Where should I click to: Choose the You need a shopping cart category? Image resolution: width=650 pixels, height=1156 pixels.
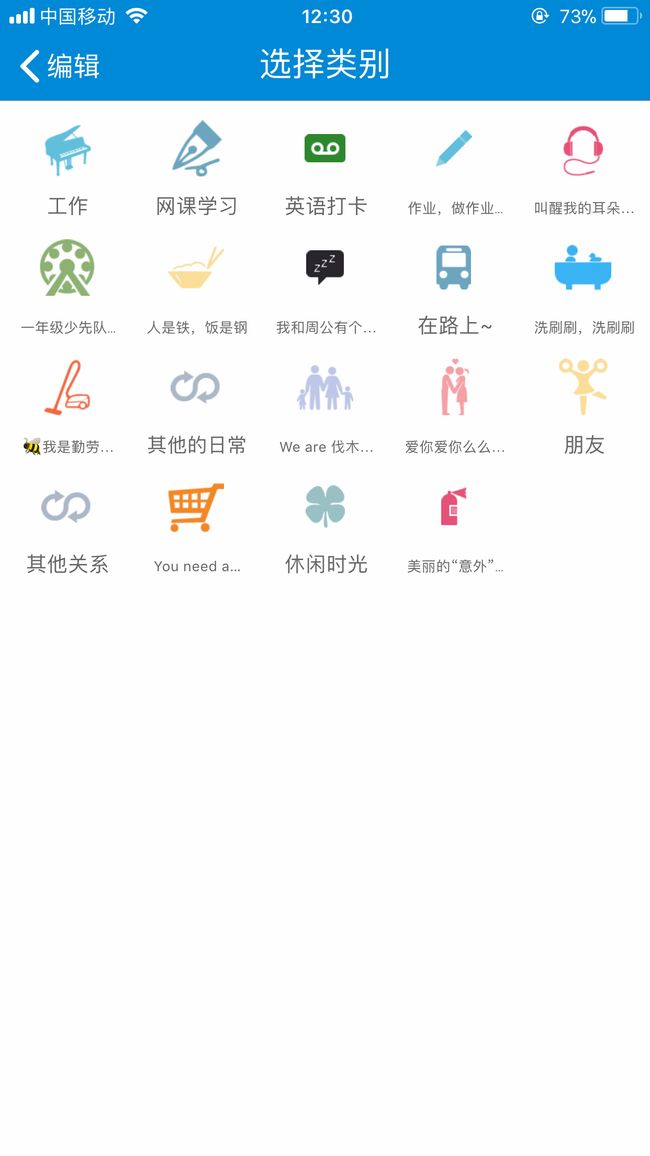pyautogui.click(x=196, y=527)
